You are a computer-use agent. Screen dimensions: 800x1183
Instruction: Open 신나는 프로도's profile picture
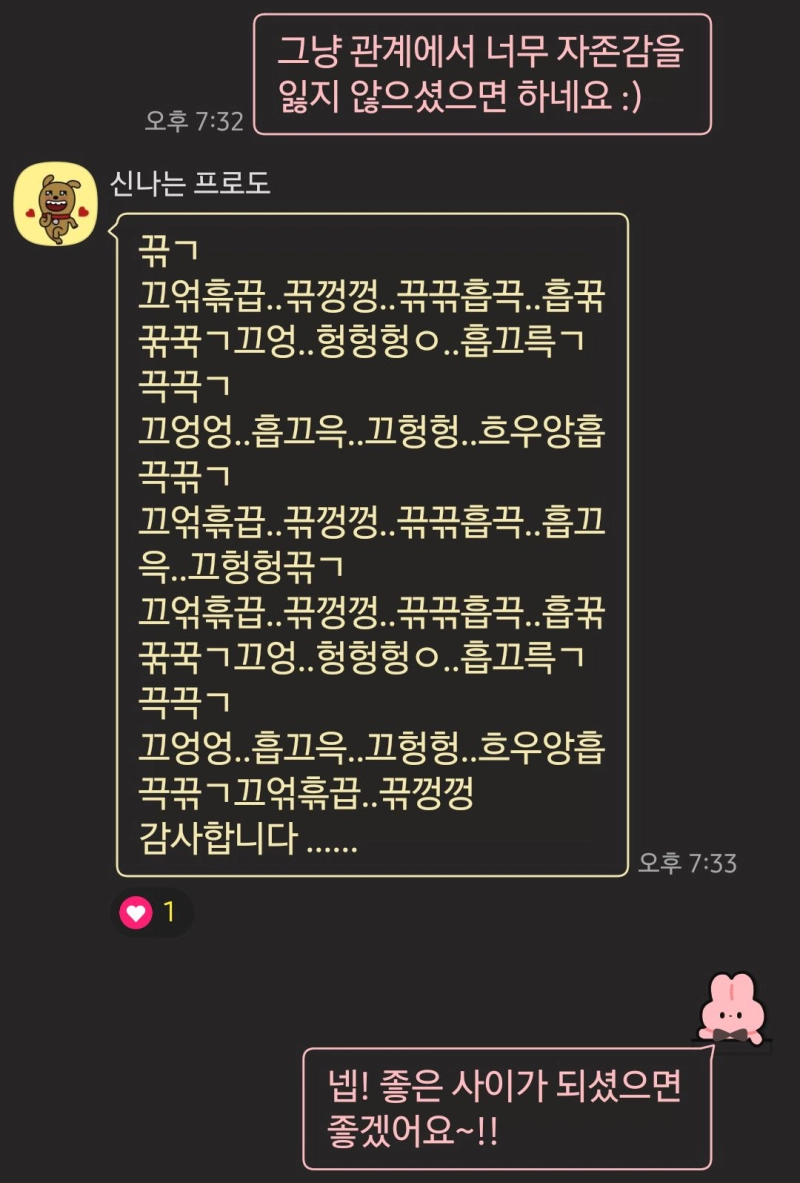[x=55, y=205]
